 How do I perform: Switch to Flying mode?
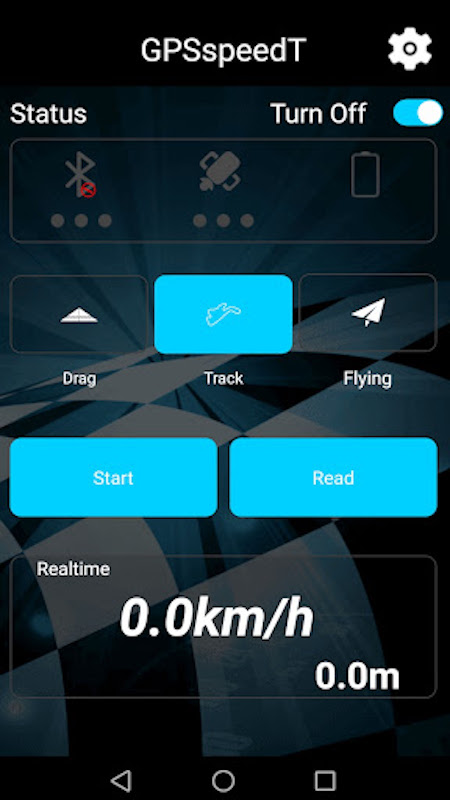point(368,313)
